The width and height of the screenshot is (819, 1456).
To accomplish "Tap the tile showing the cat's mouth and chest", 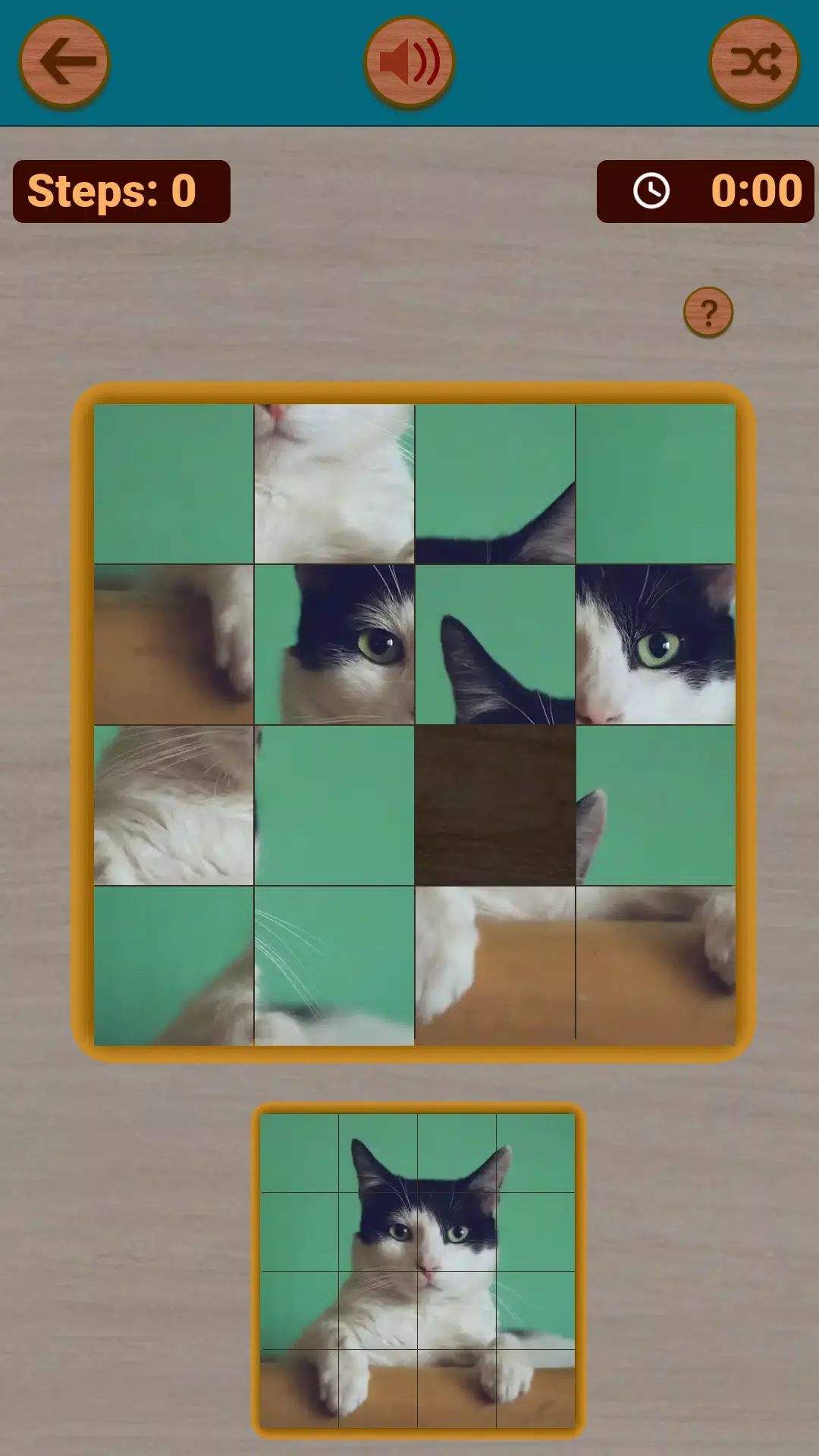I will point(334,484).
